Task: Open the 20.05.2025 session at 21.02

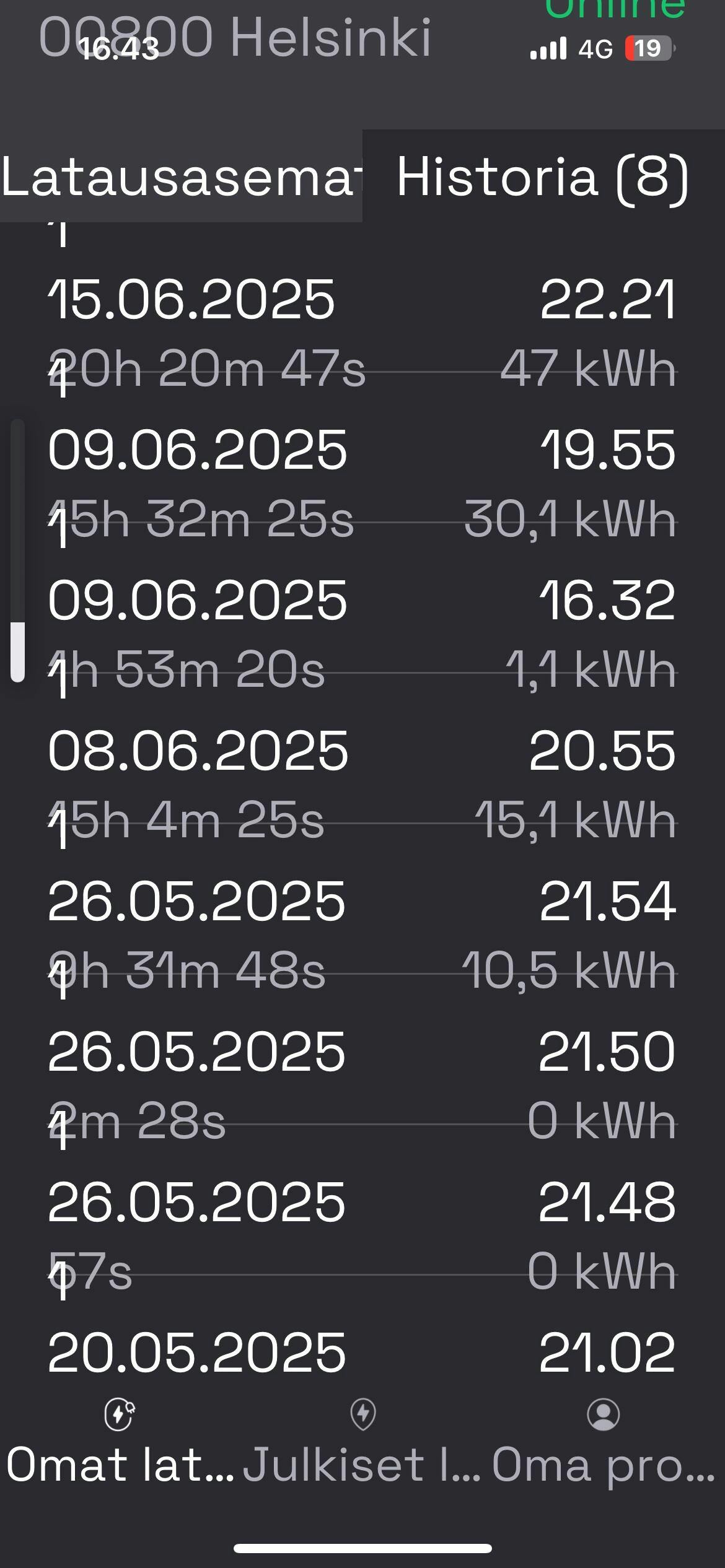Action: [x=362, y=1352]
